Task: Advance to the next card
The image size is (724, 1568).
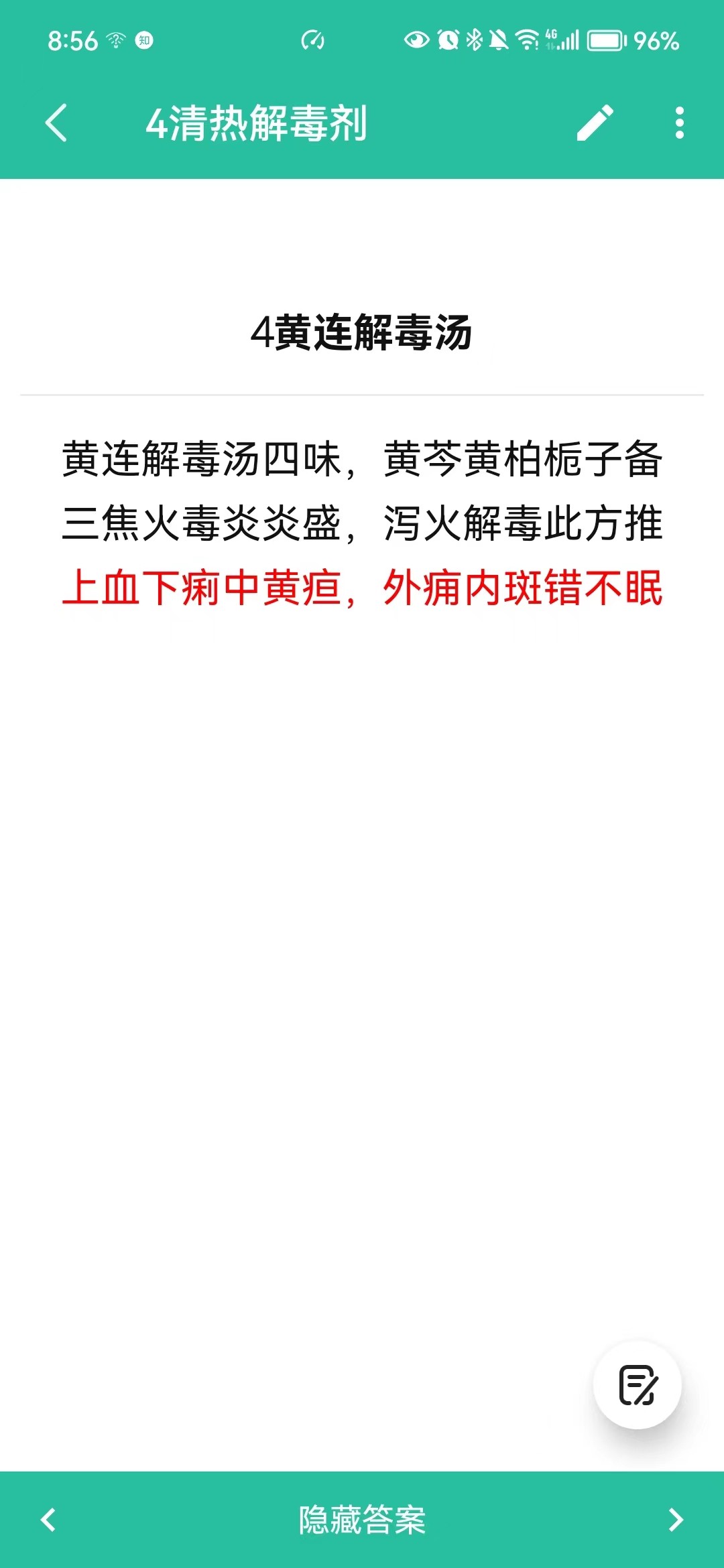Action: click(x=676, y=1520)
